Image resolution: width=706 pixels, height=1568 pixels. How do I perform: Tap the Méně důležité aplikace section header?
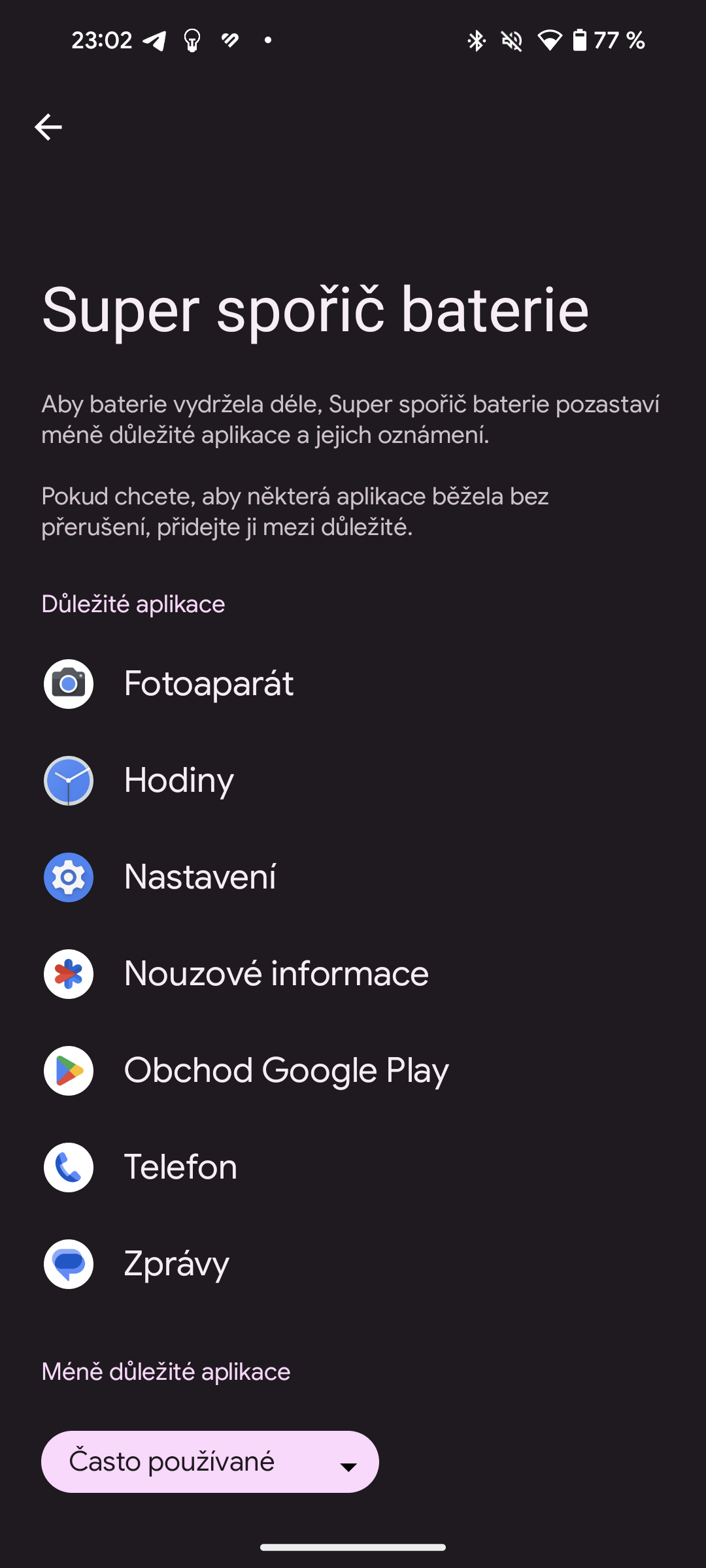pyautogui.click(x=165, y=1371)
